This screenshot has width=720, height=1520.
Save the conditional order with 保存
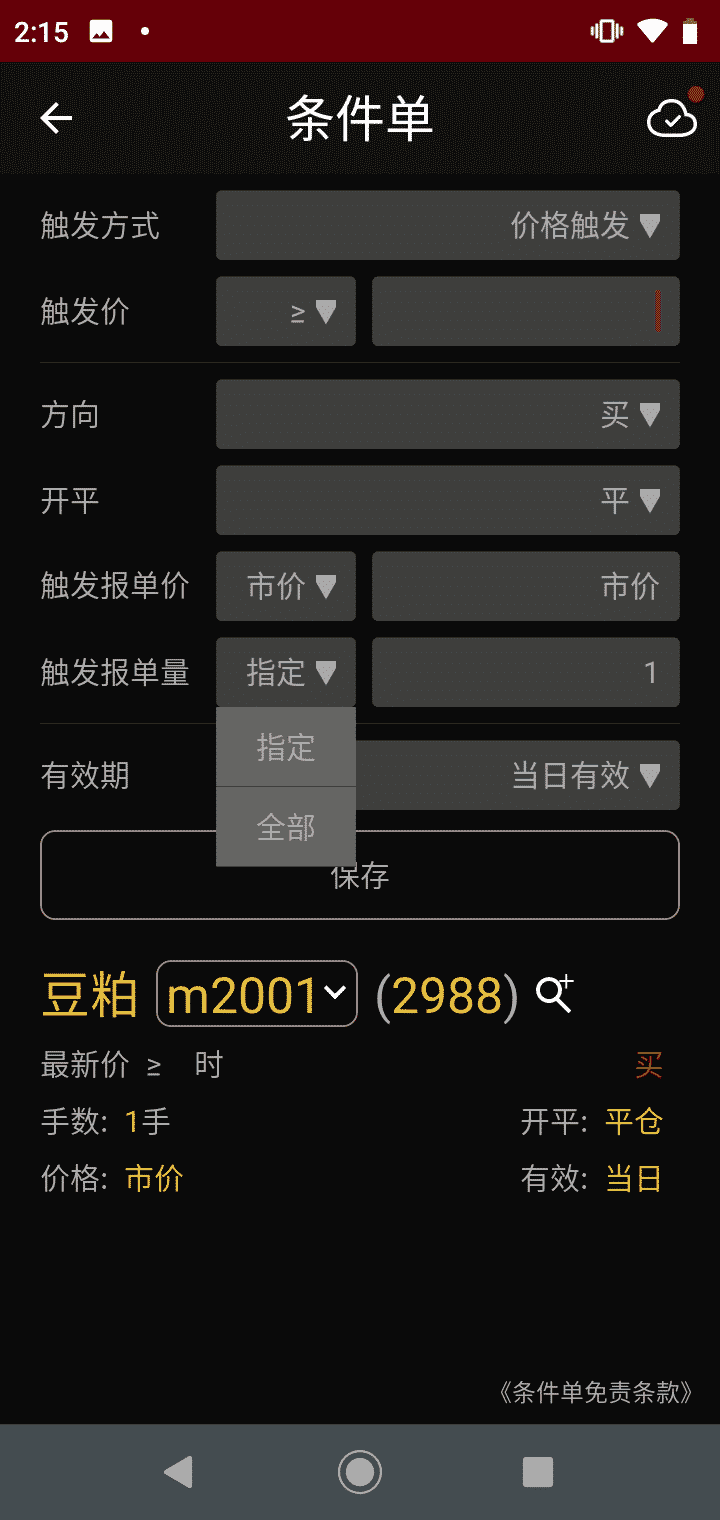pos(500,876)
